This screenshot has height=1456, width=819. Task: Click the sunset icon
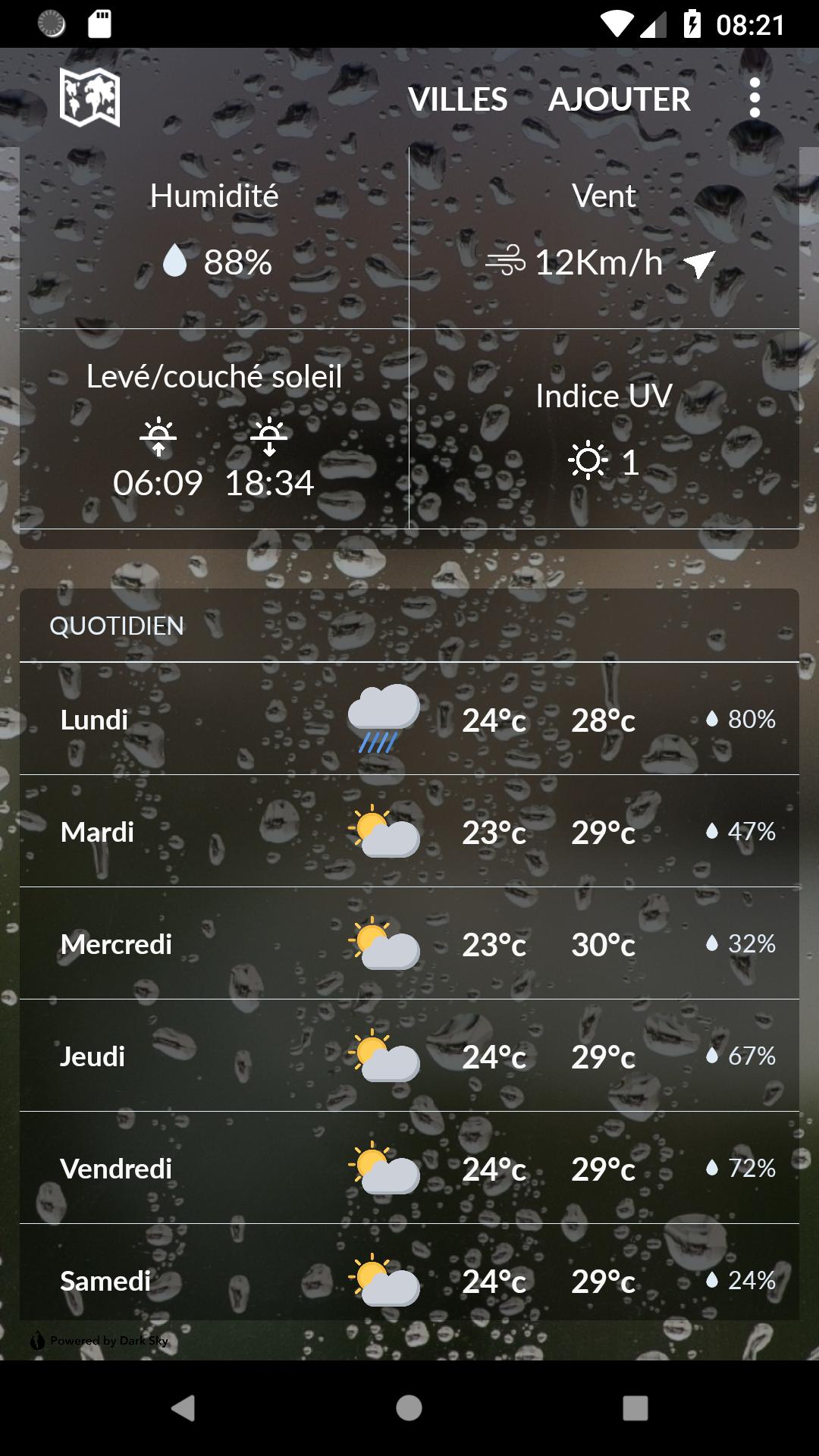click(271, 436)
